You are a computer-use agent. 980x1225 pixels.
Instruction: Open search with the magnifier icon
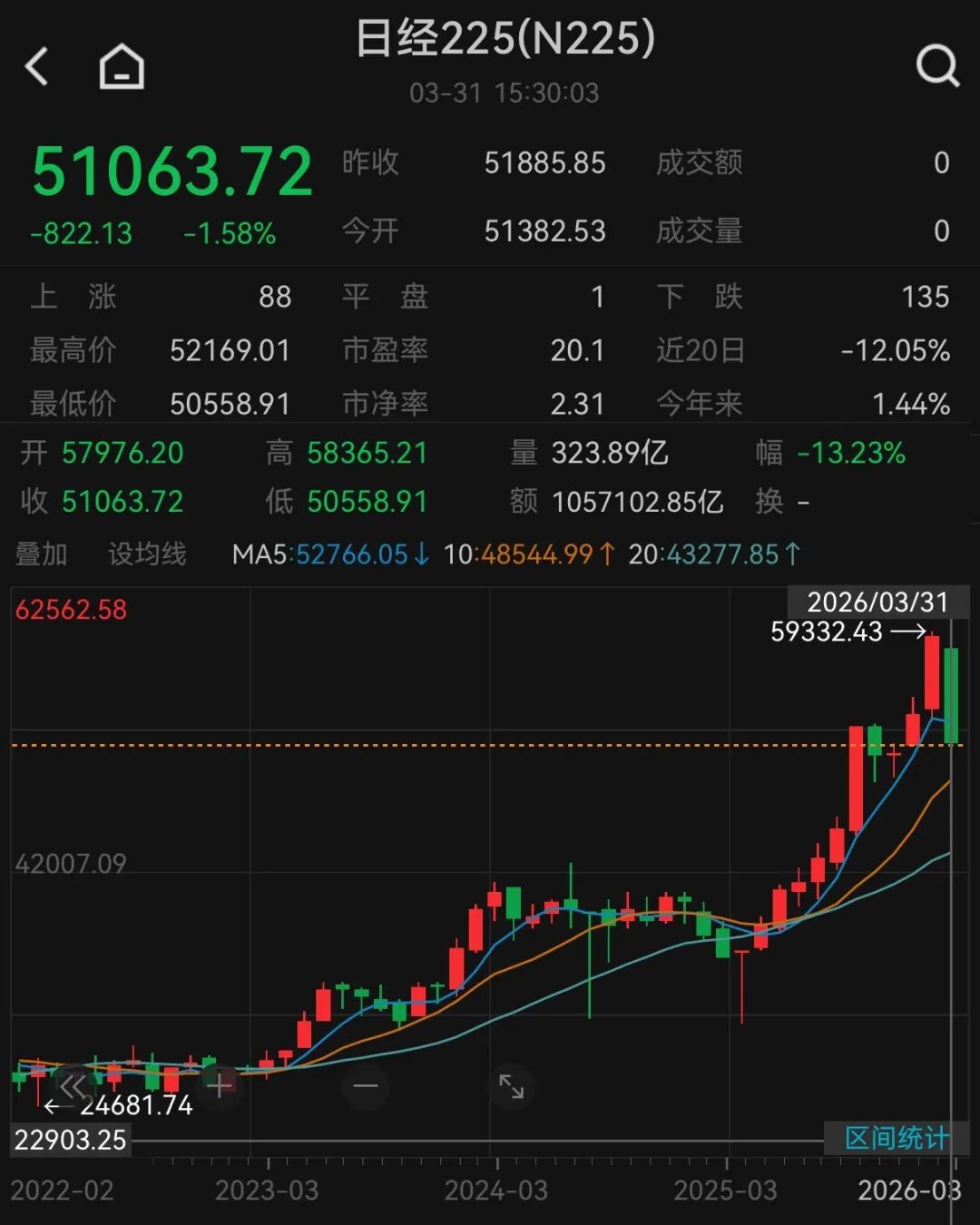tap(938, 65)
